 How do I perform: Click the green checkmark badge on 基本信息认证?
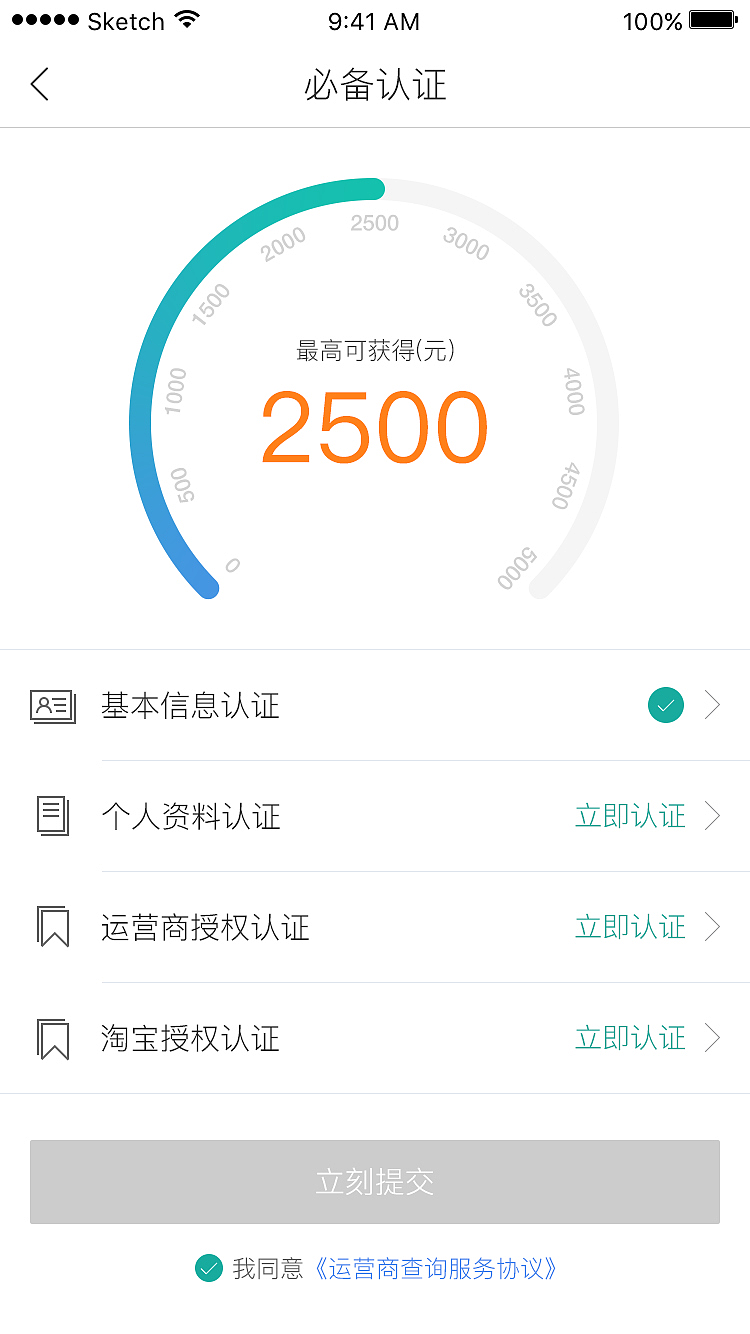point(665,705)
